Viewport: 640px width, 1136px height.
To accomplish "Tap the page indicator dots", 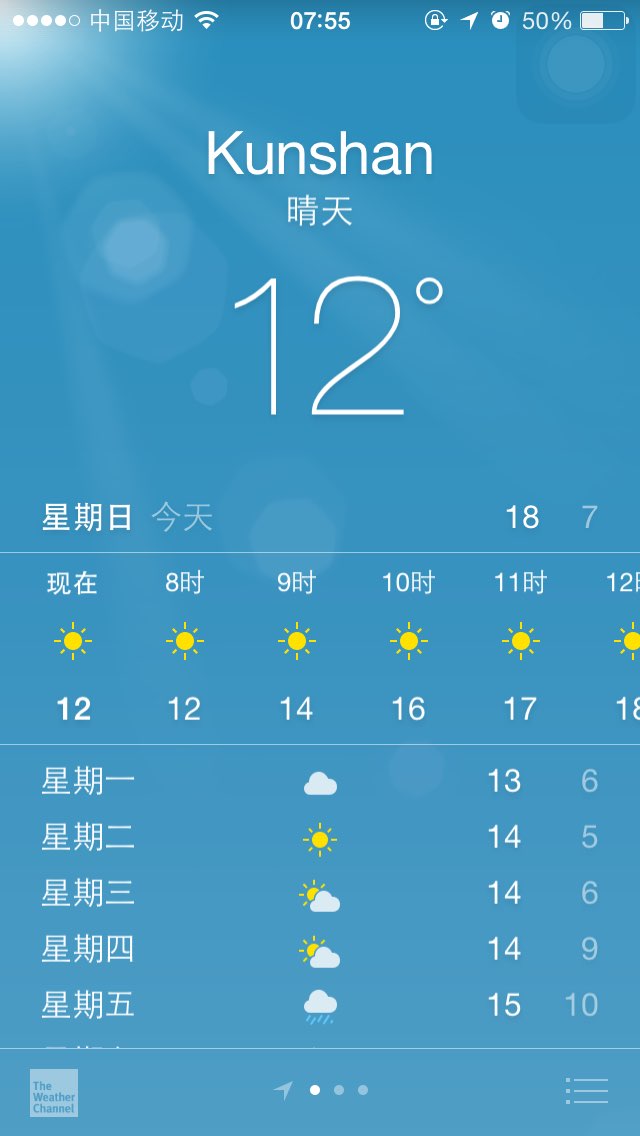I will [x=321, y=1090].
